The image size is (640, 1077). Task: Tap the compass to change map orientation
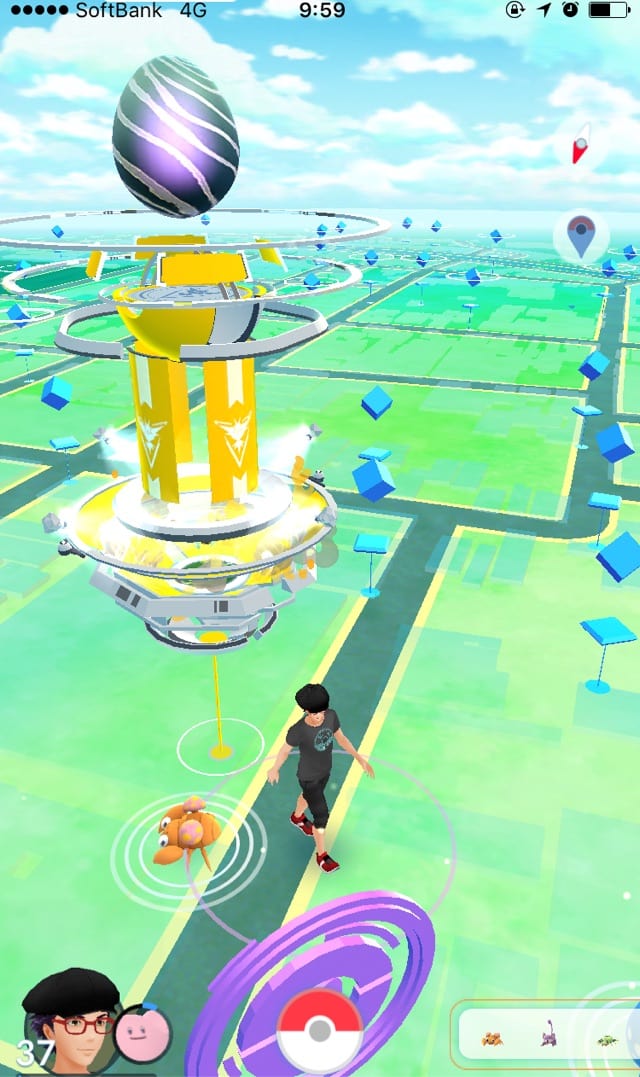(580, 145)
